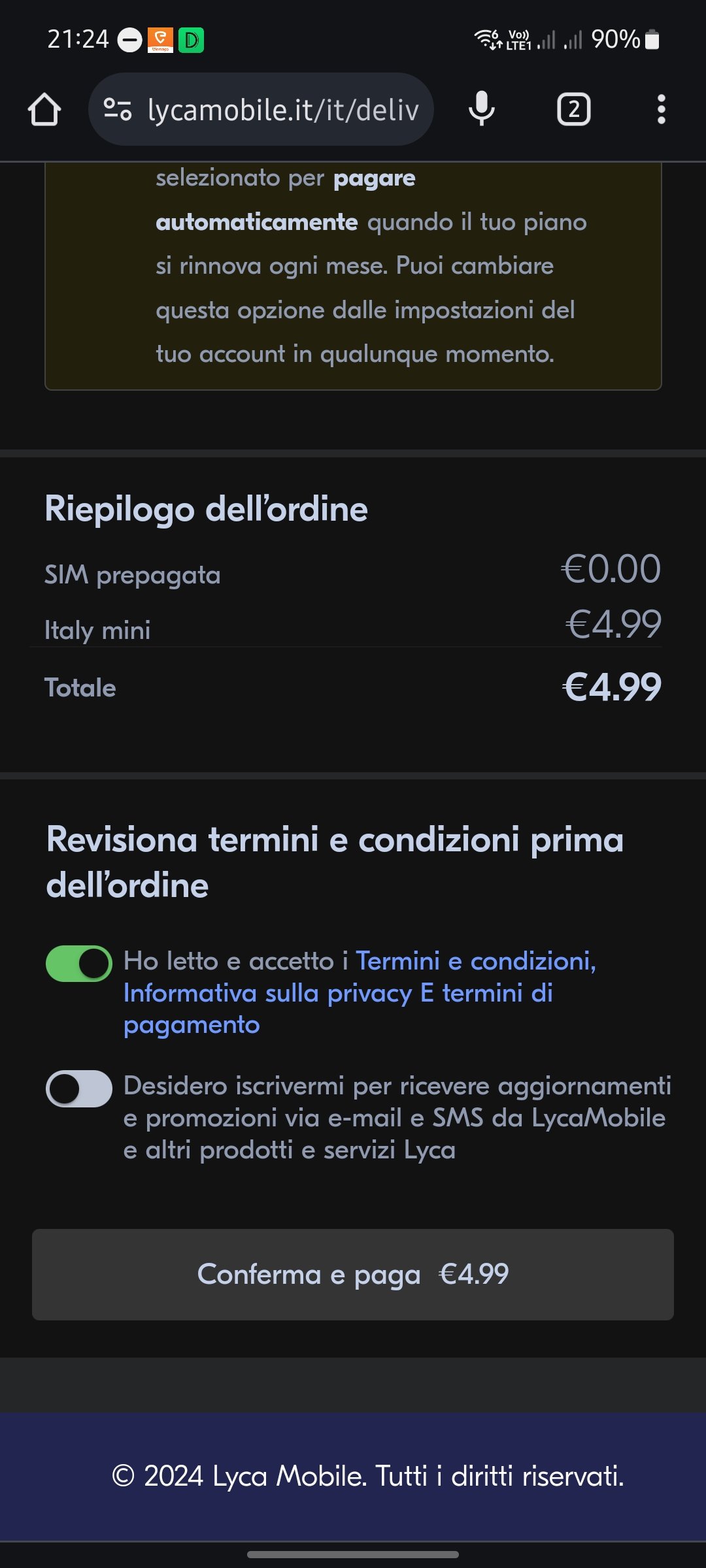Open the browser overflow menu

click(662, 109)
